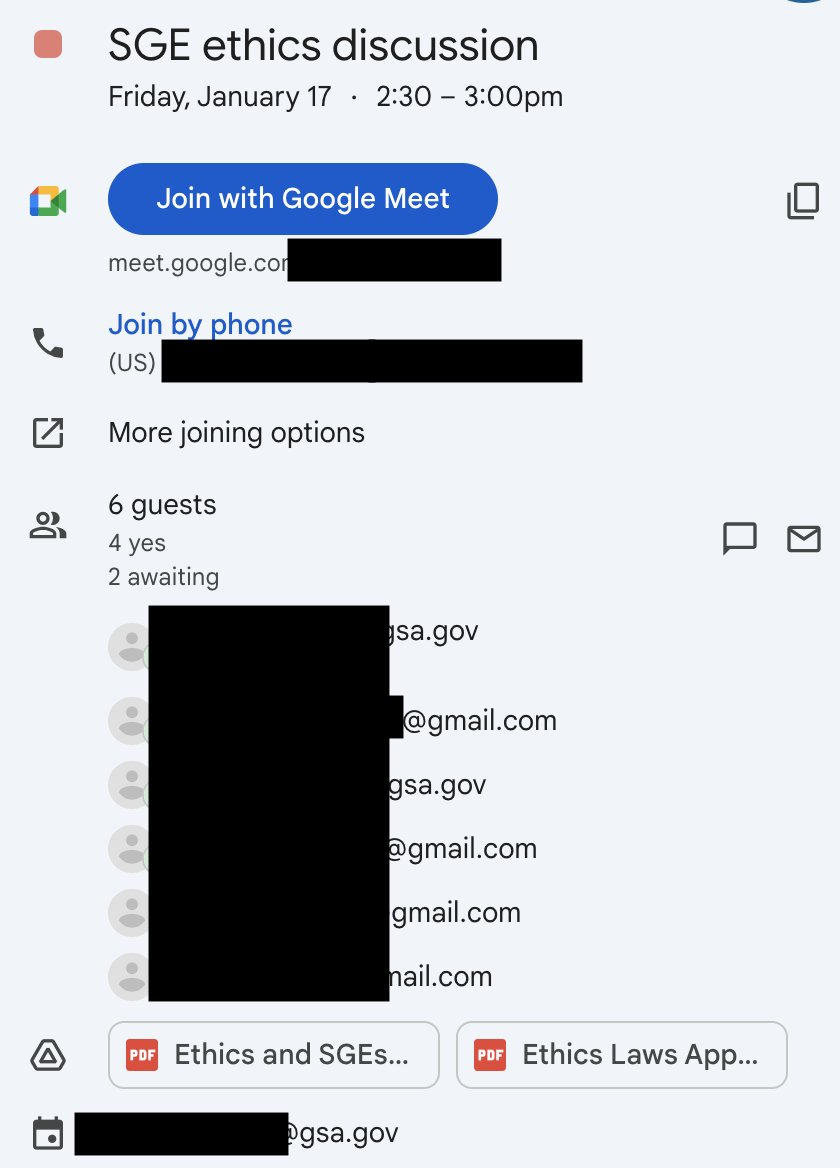Screen dimensions: 840x1168
Task: Open the Ethics Laws App PDF attachment
Action: pyautogui.click(x=621, y=1054)
